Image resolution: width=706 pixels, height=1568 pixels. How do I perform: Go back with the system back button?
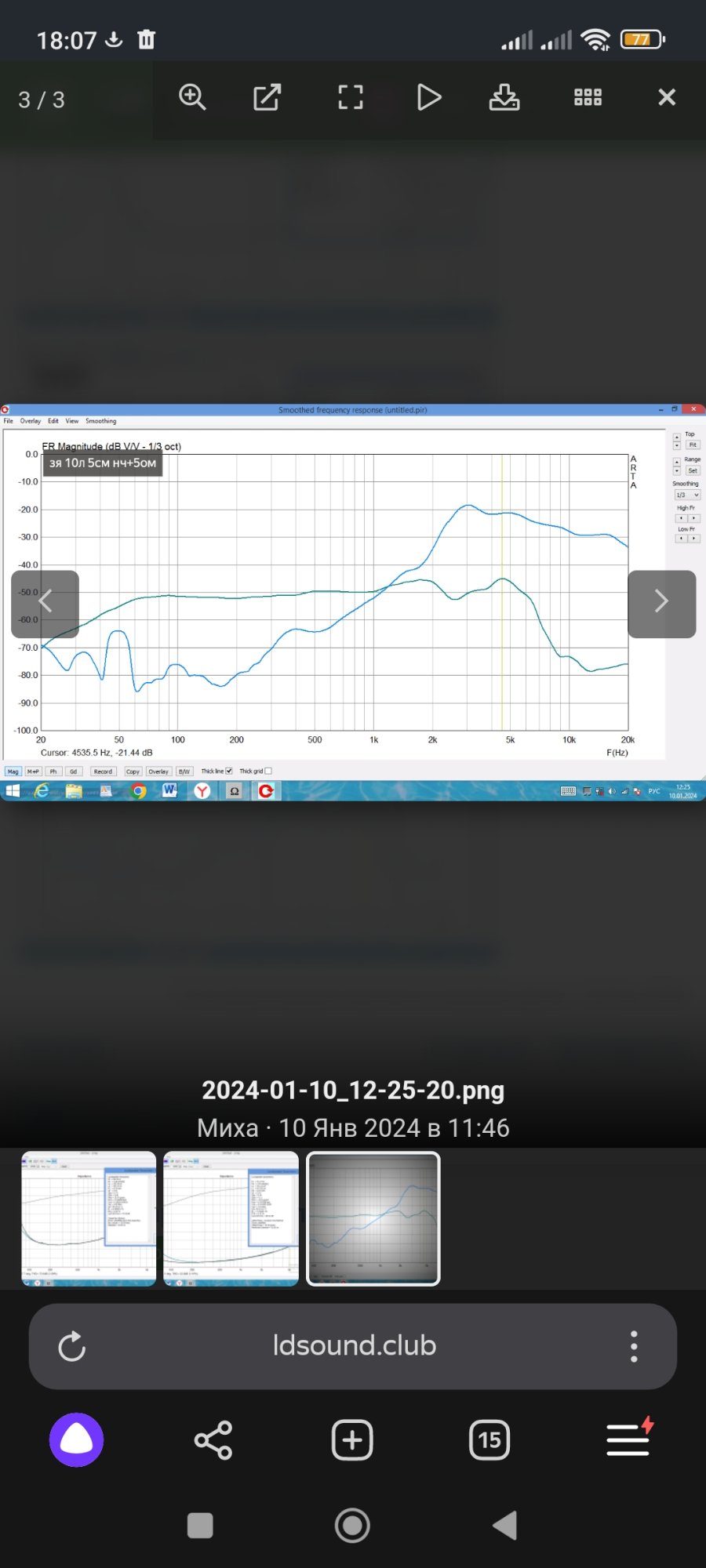click(x=504, y=1526)
